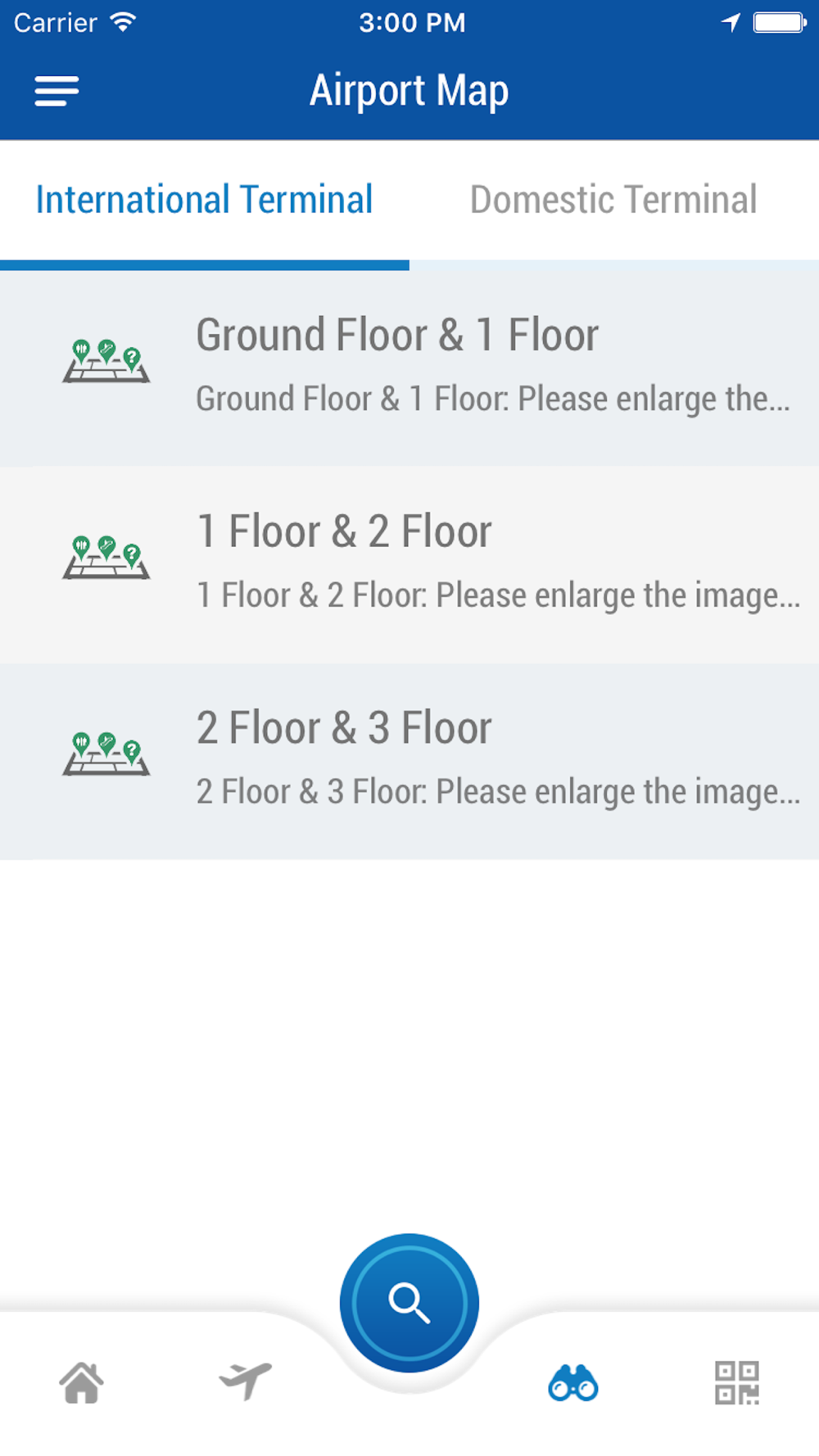Open the QR code scanner tab
The width and height of the screenshot is (819, 1456).
coord(737,1383)
